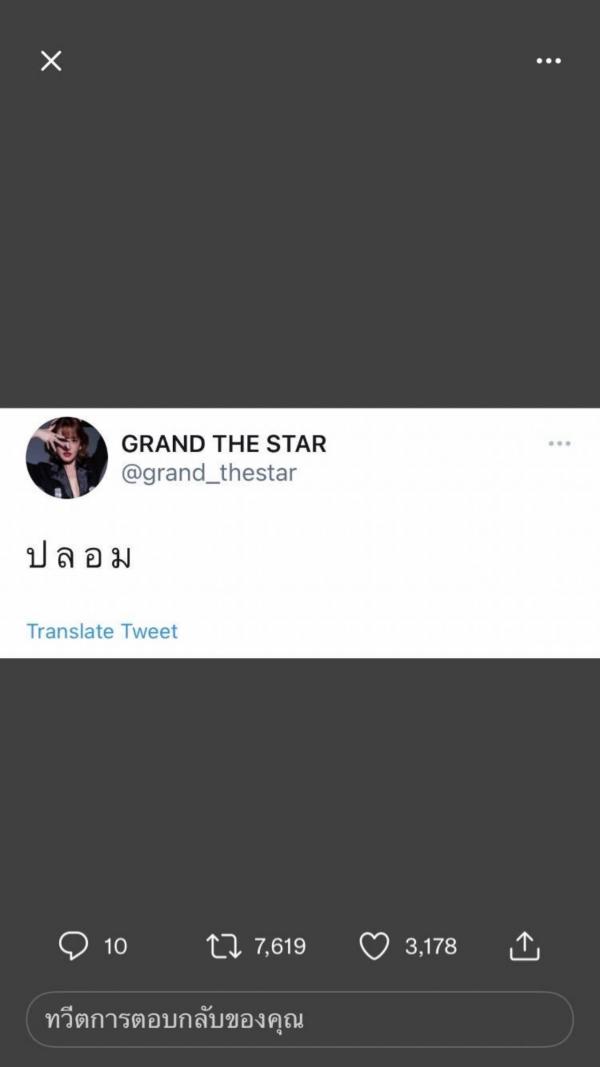The image size is (600, 1067).
Task: Retweet this post
Action: pyautogui.click(x=224, y=947)
